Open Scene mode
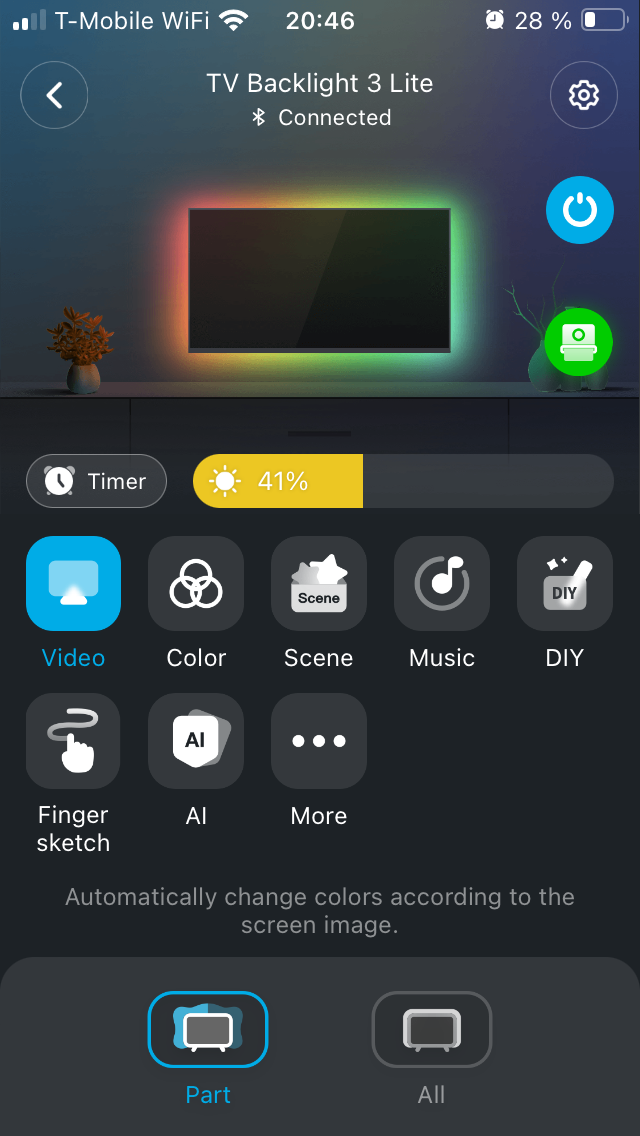The width and height of the screenshot is (640, 1136). [318, 584]
